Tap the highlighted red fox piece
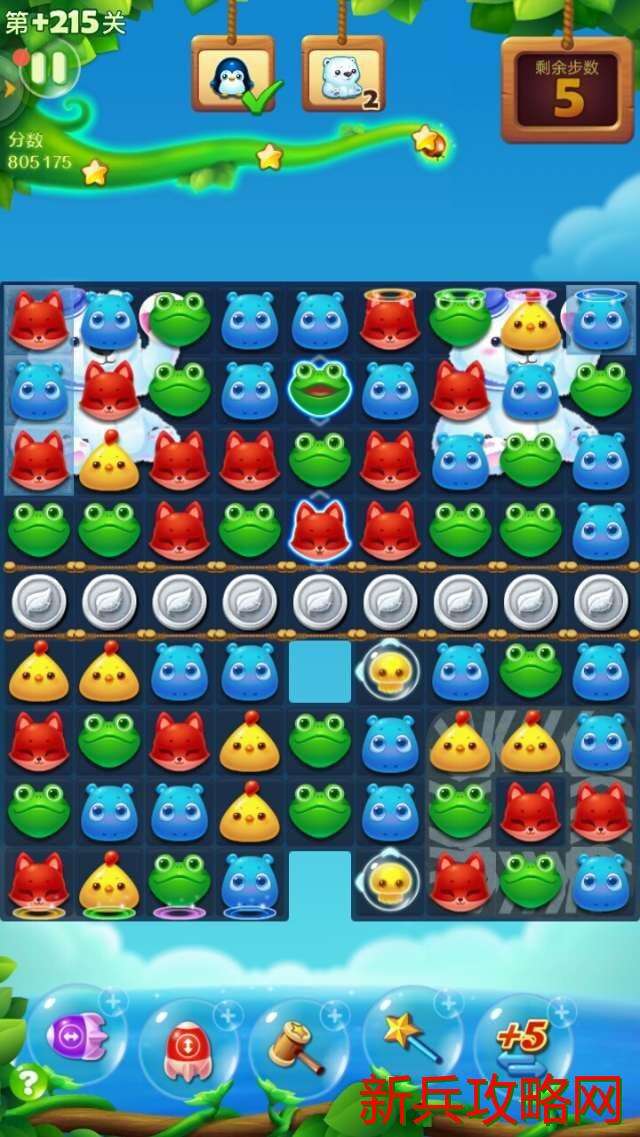 pos(319,530)
